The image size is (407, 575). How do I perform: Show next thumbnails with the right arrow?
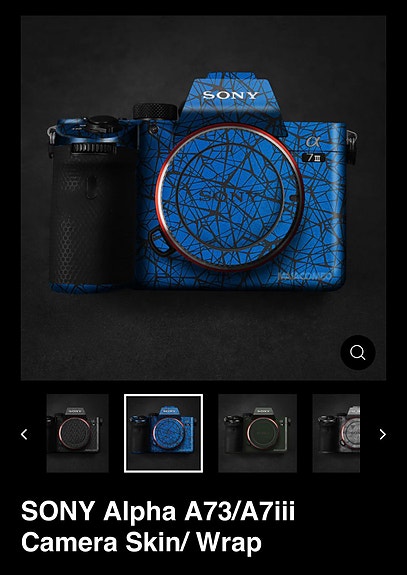pyautogui.click(x=382, y=434)
